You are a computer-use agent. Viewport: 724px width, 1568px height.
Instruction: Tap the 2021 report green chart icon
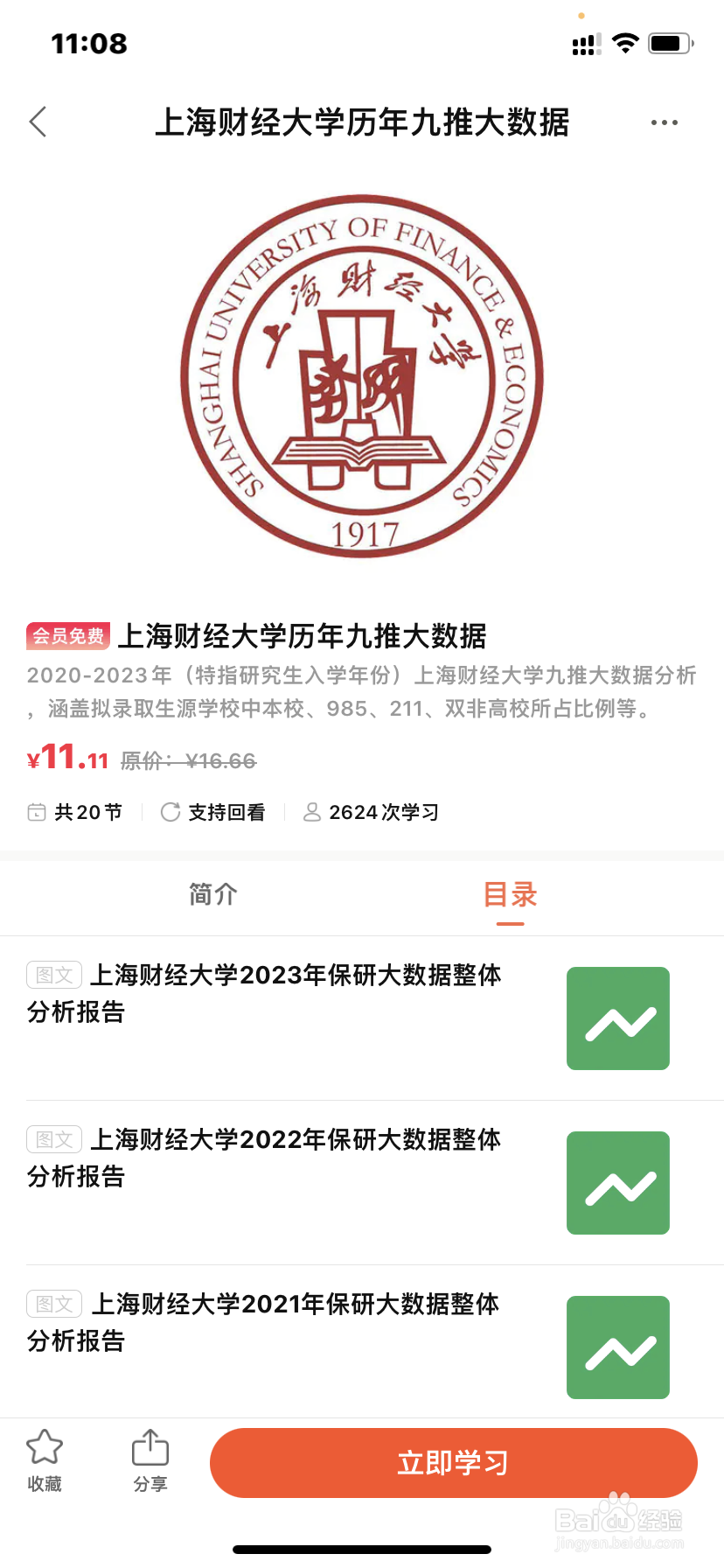click(617, 1347)
